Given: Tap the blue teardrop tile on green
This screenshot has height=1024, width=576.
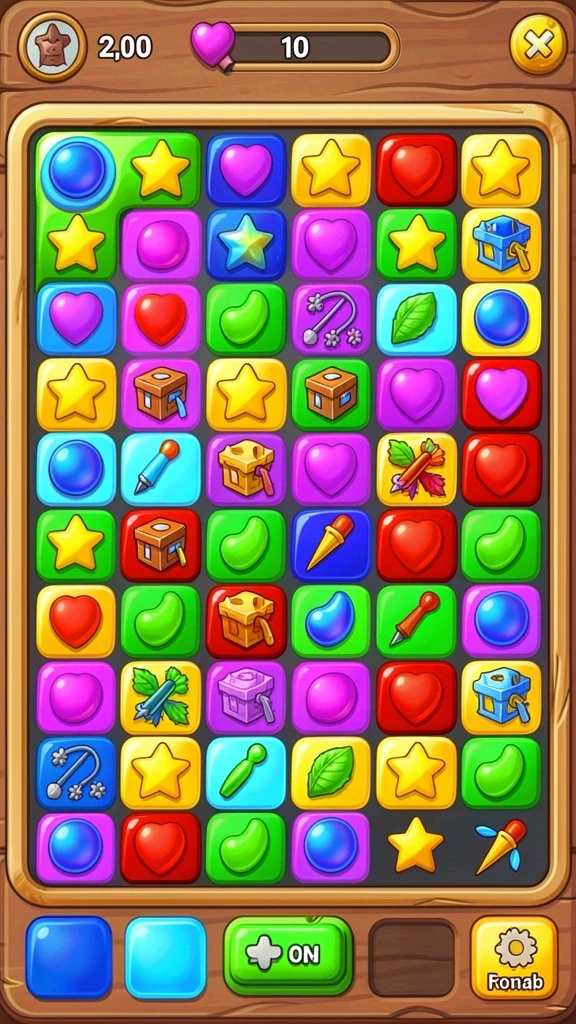Looking at the screenshot, I should [330, 621].
